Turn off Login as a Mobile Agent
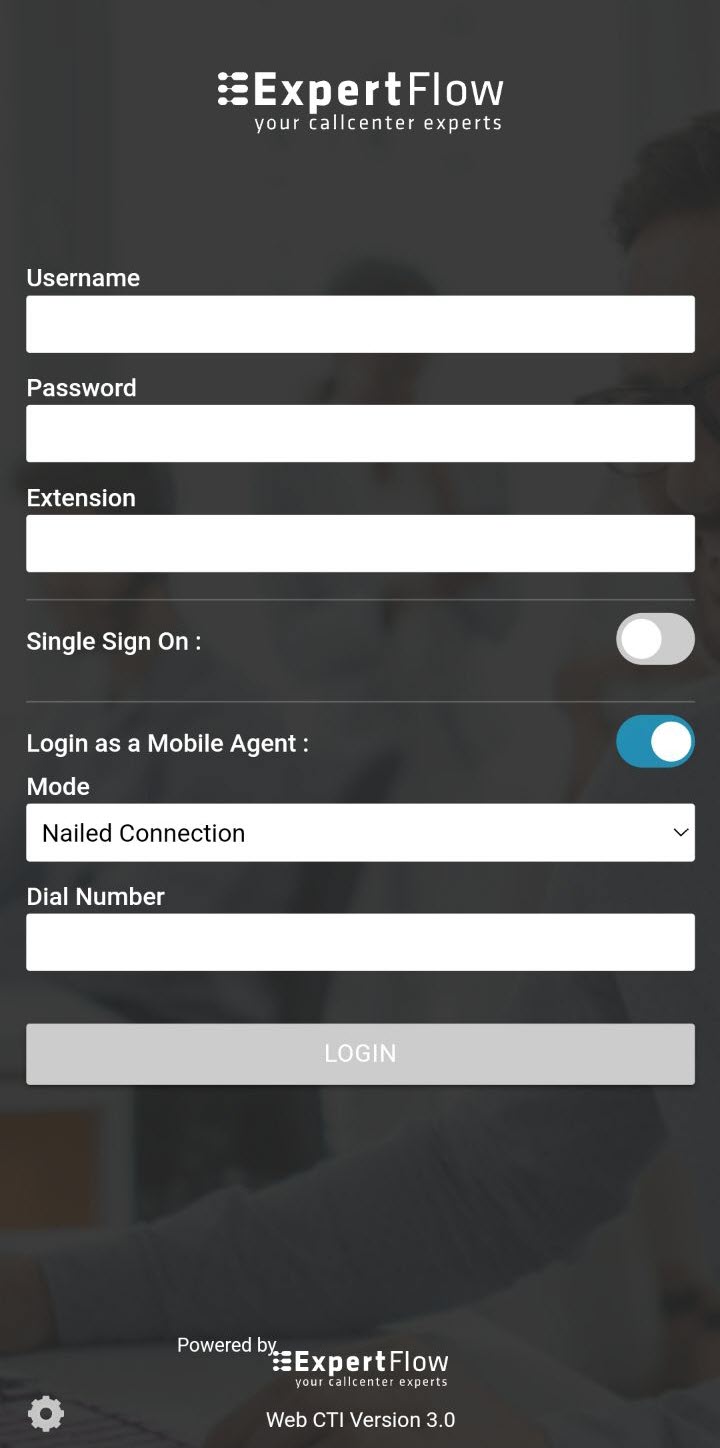Viewport: 720px width, 1448px height. (655, 742)
